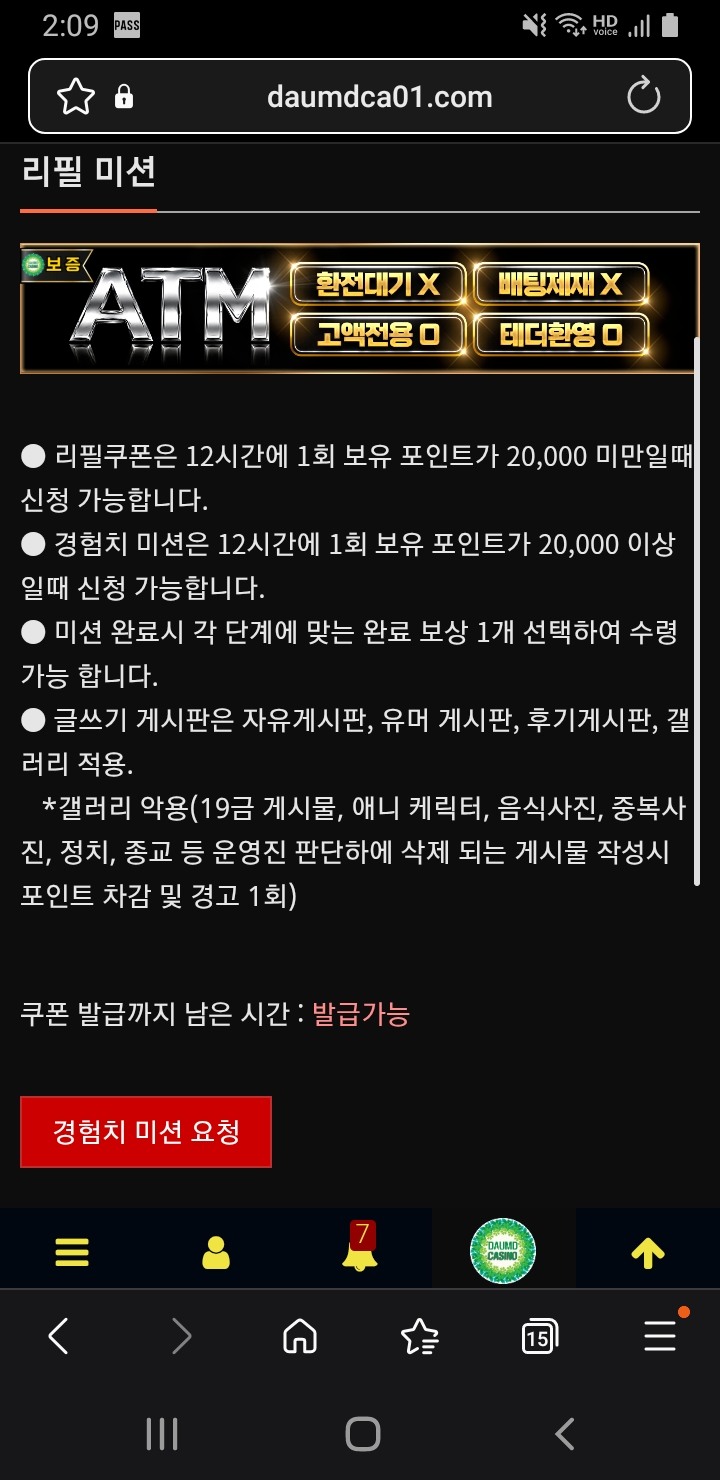This screenshot has height=1480, width=720.
Task: Tap the daumdca01.com address bar
Action: pyautogui.click(x=380, y=97)
